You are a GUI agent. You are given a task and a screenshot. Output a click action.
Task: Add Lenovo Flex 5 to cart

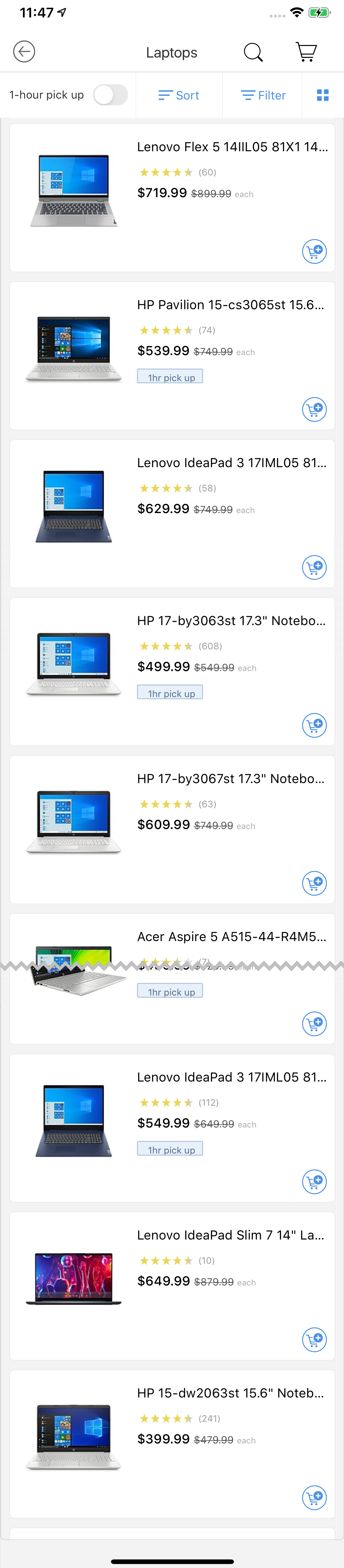click(314, 251)
